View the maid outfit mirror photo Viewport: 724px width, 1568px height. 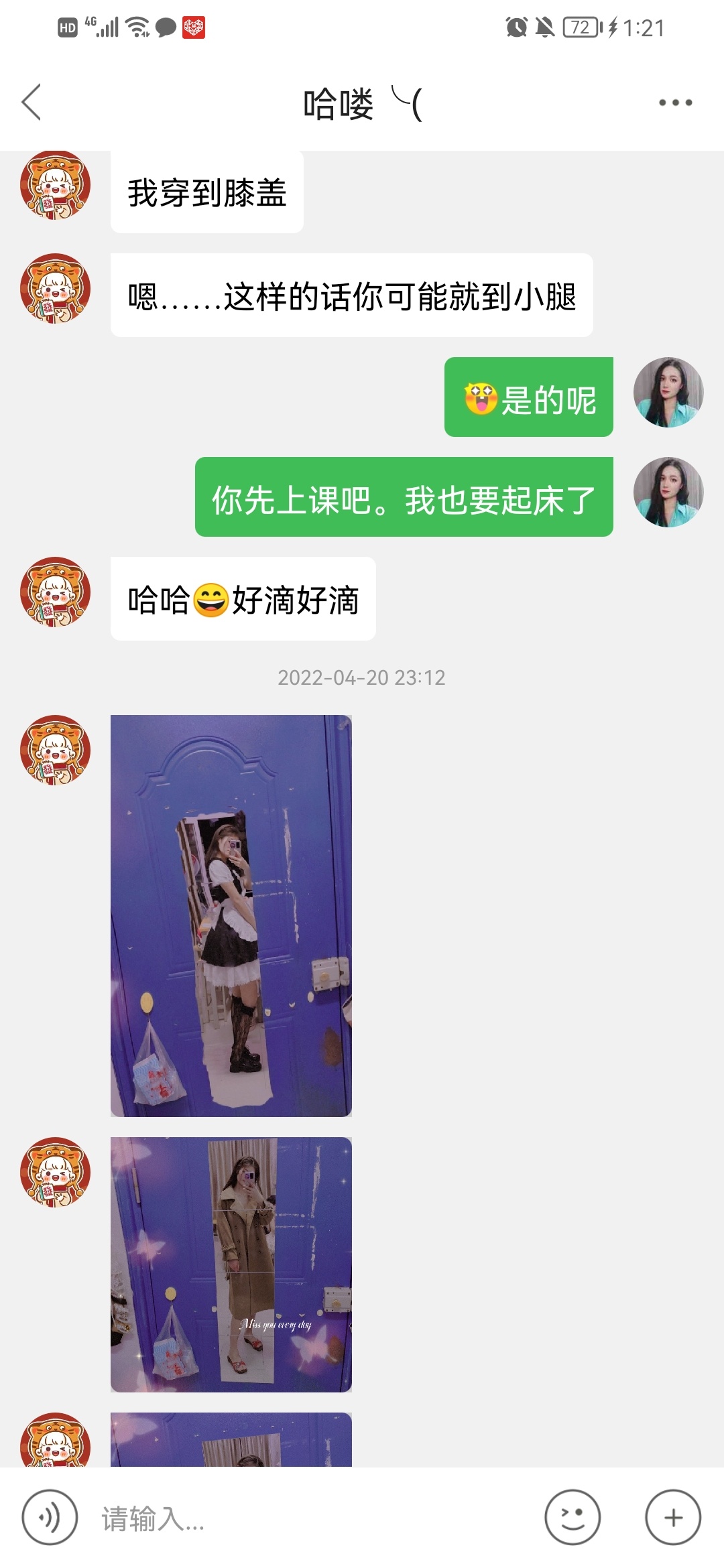(x=231, y=915)
